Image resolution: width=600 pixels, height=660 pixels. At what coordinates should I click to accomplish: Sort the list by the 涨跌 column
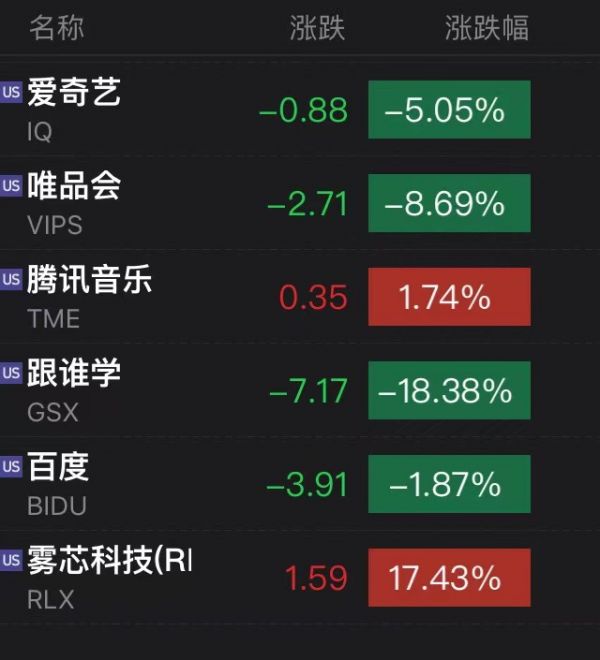click(318, 29)
